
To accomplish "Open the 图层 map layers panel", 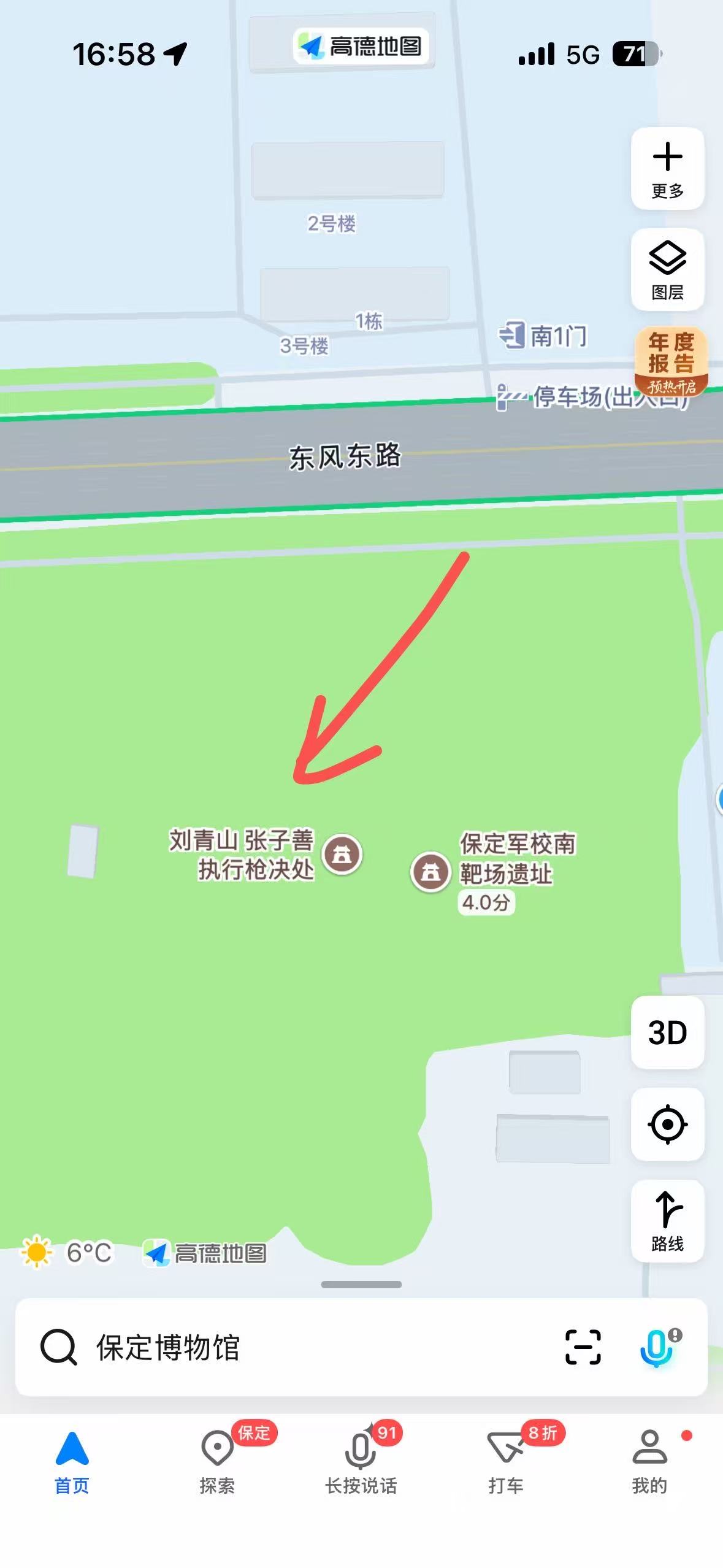I will pyautogui.click(x=667, y=270).
